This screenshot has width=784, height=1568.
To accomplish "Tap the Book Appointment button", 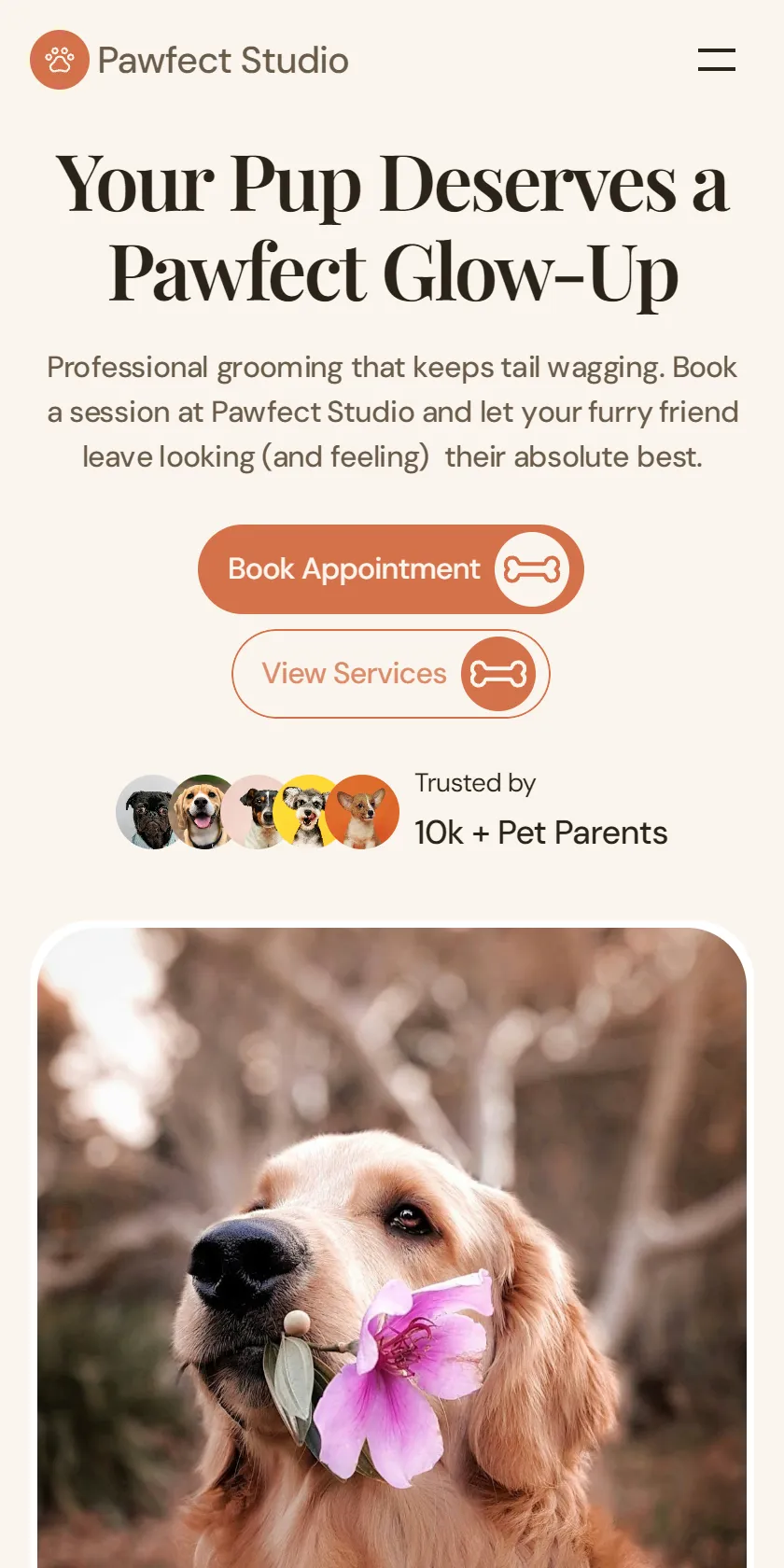I will pyautogui.click(x=391, y=569).
